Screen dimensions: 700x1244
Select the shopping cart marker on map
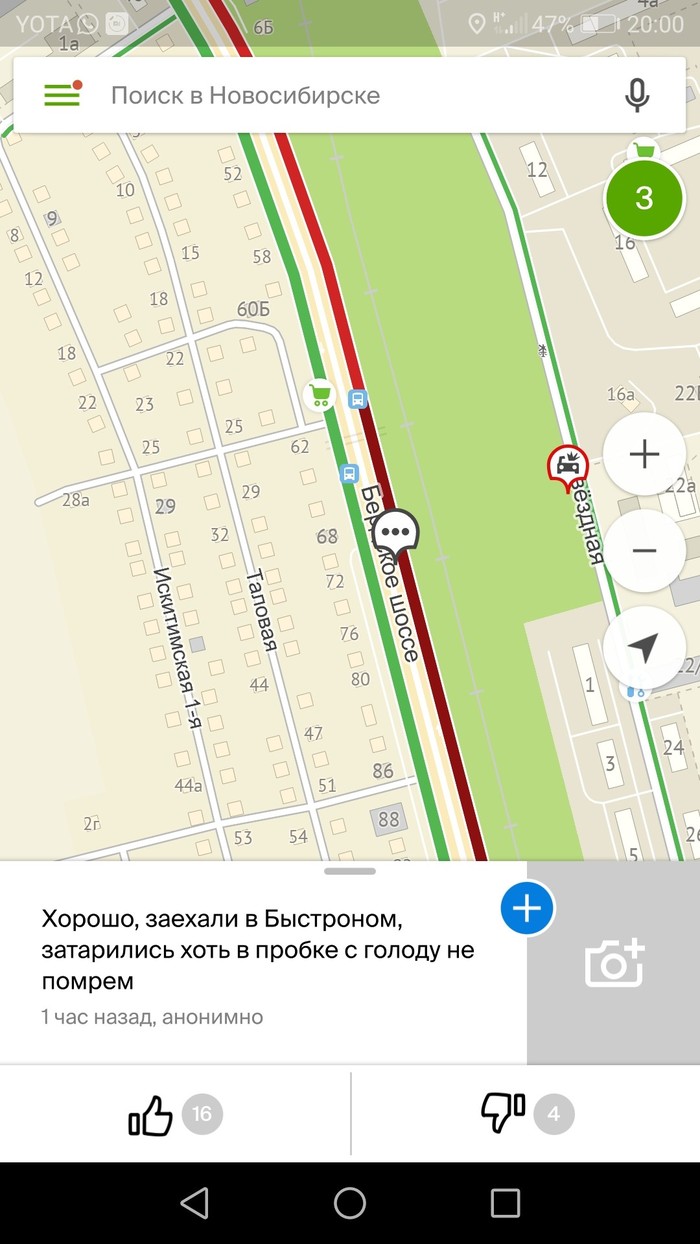click(x=320, y=394)
